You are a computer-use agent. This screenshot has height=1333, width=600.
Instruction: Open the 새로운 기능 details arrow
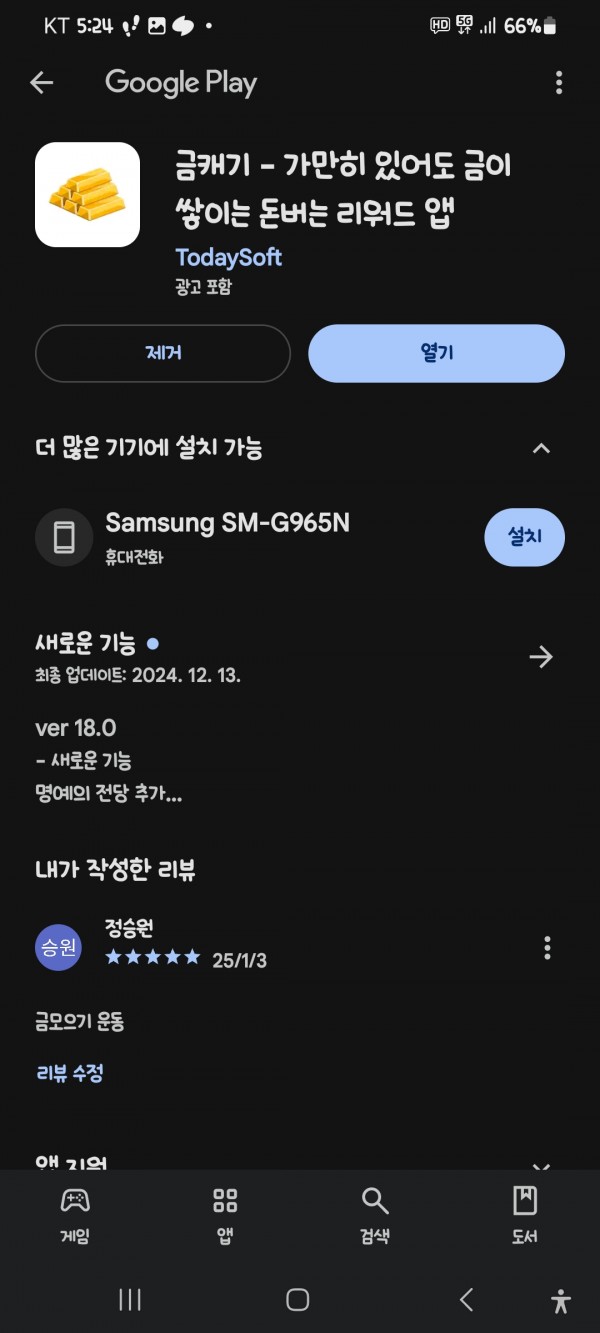[541, 657]
